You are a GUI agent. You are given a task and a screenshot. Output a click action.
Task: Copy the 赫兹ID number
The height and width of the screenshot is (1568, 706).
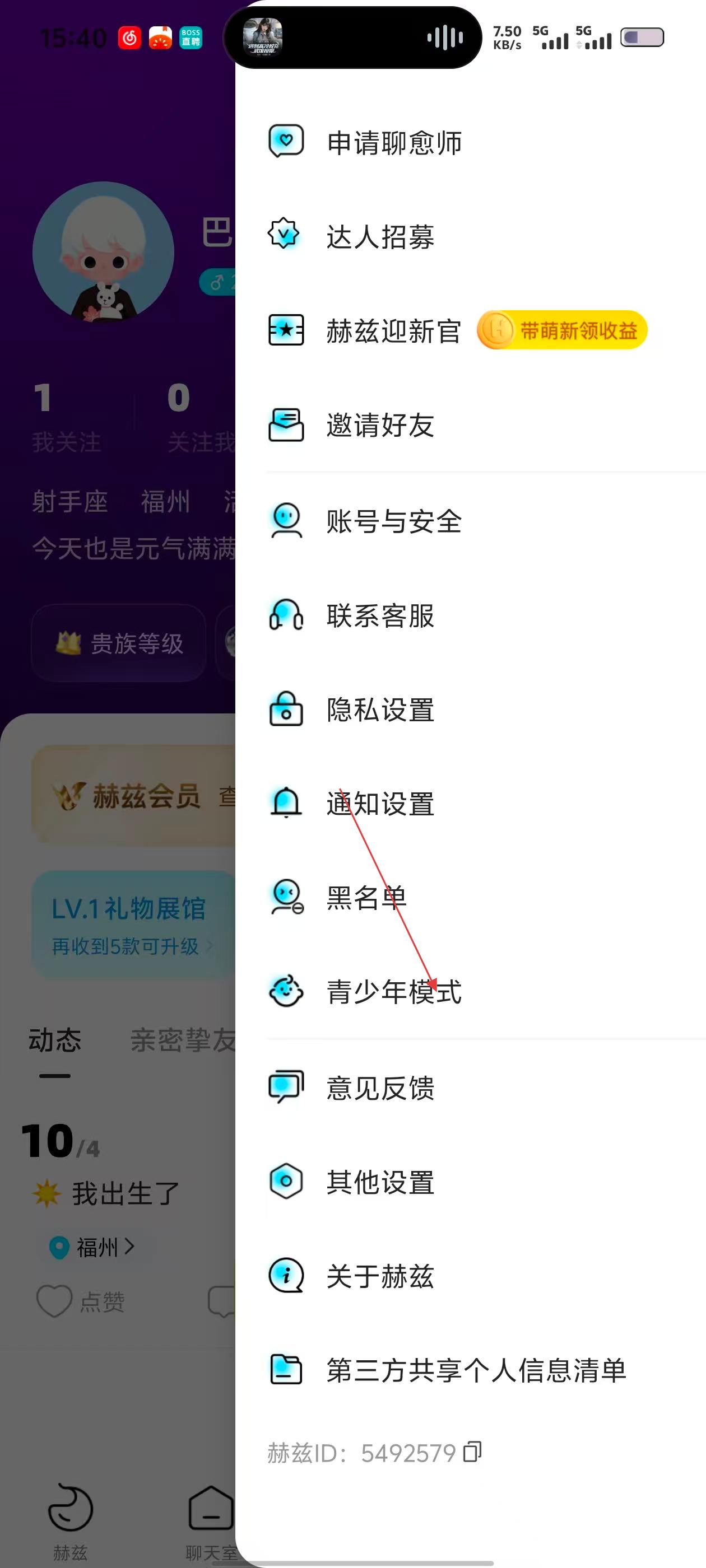473,1452
